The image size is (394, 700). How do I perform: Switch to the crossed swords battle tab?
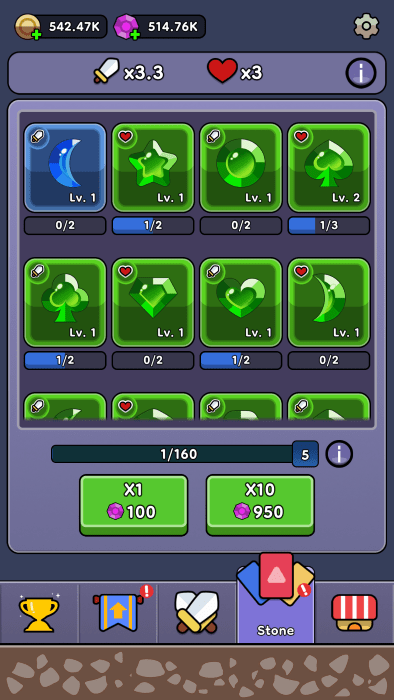197,612
